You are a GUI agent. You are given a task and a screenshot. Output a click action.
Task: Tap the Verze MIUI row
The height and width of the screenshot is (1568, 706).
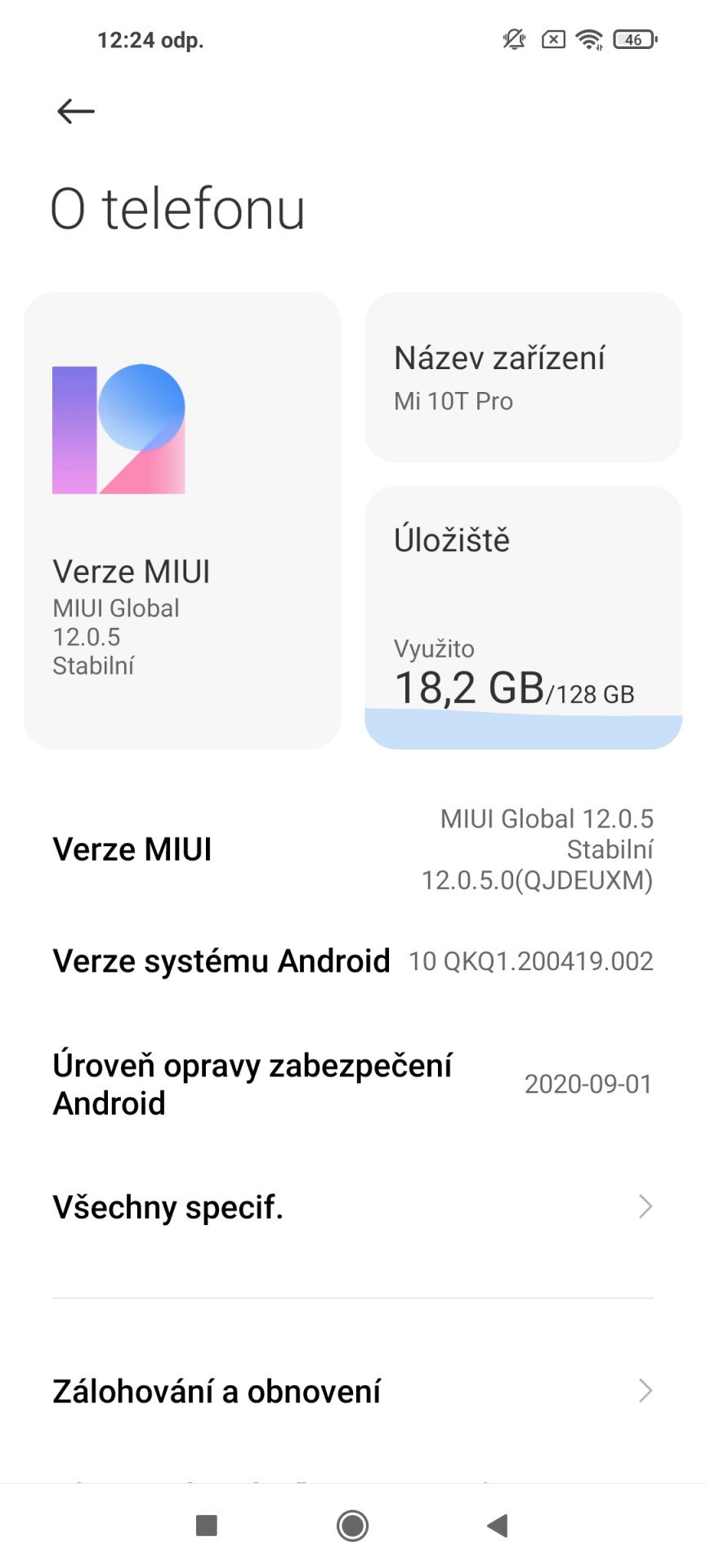click(353, 849)
